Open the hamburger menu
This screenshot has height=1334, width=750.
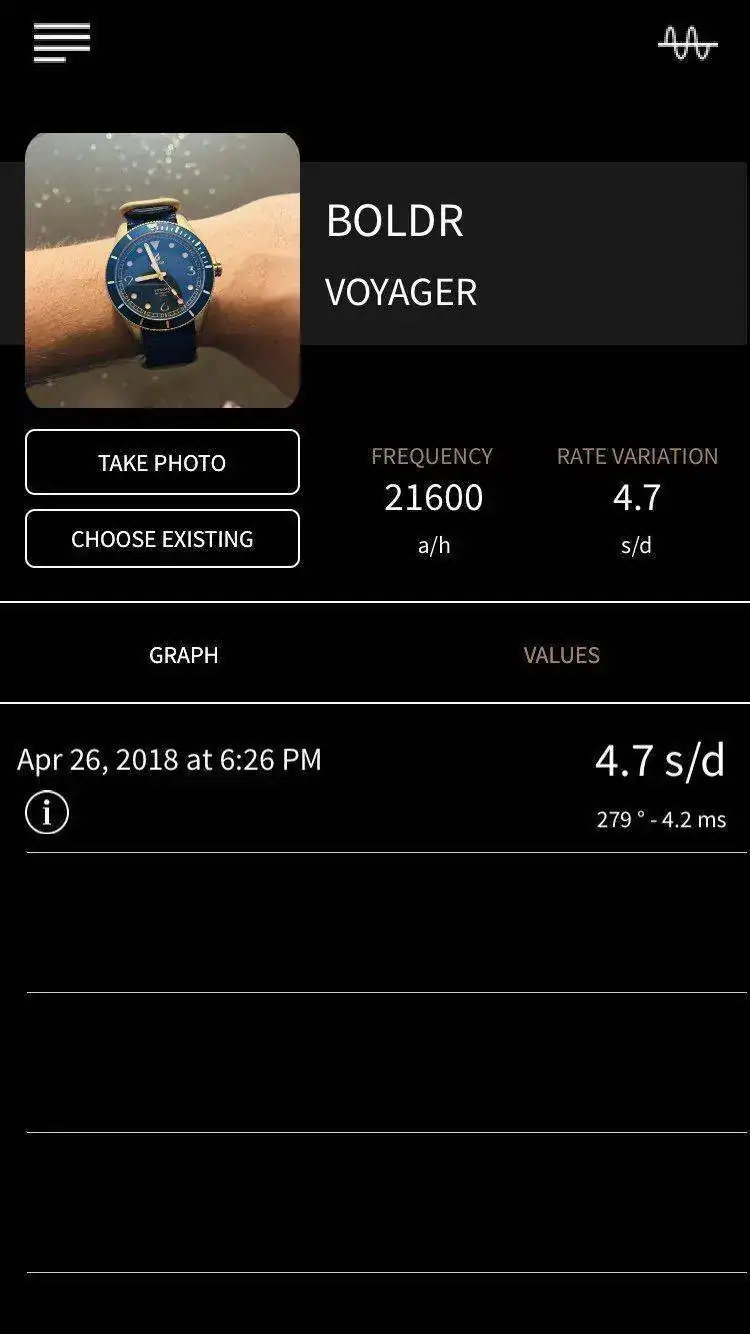[x=62, y=42]
